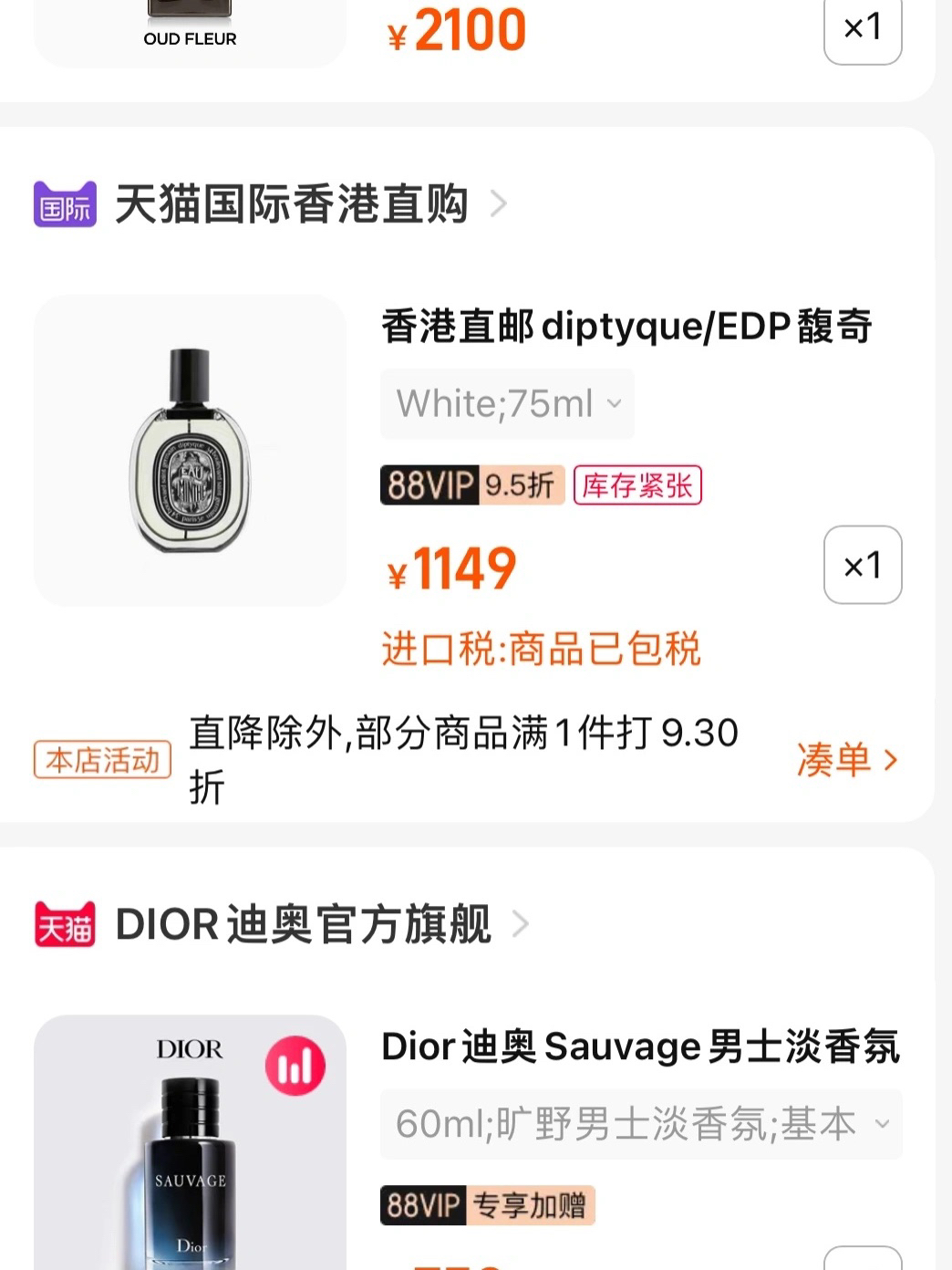Expand the White;75ml variant dropdown

point(507,404)
